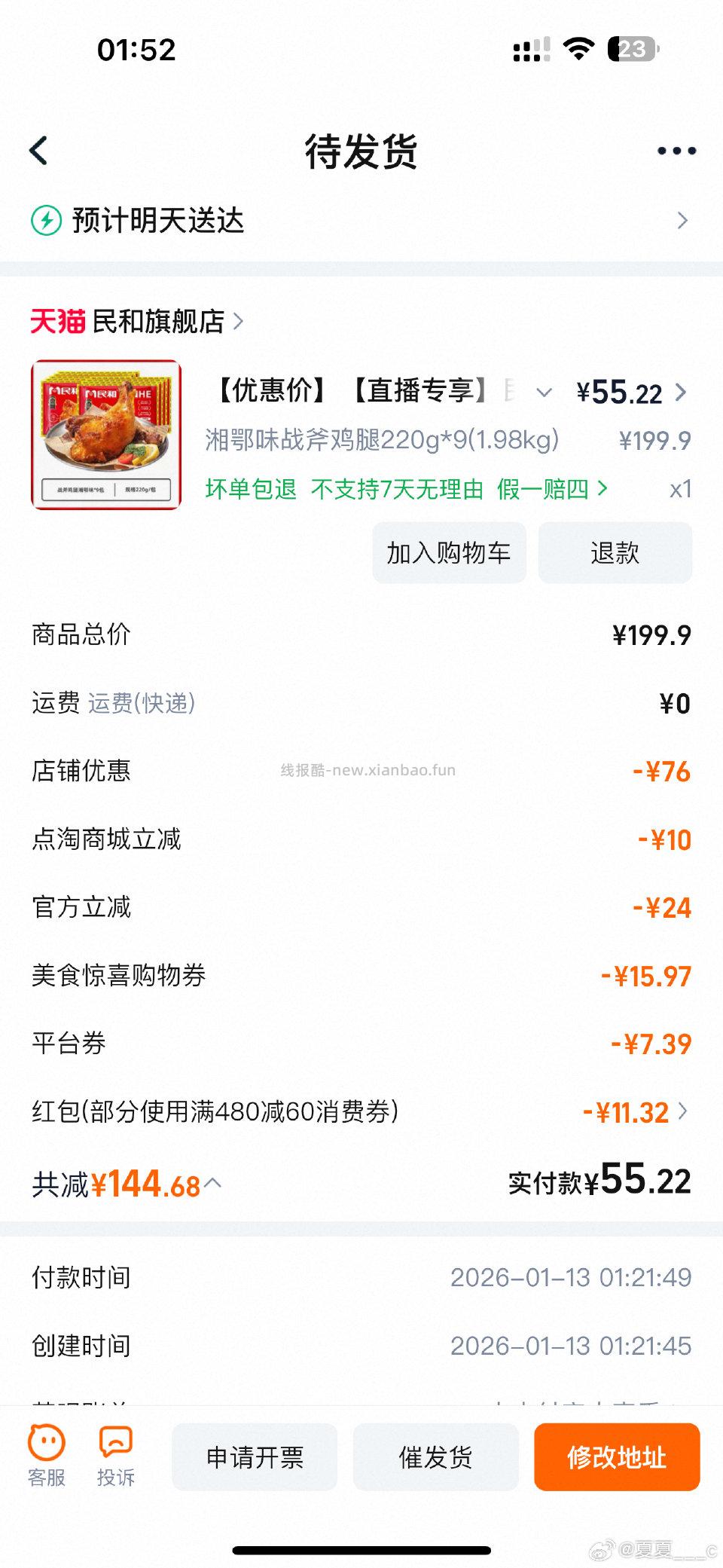The image size is (723, 1568).
Task: Tap the green lightning delivery icon
Action: tap(47, 220)
